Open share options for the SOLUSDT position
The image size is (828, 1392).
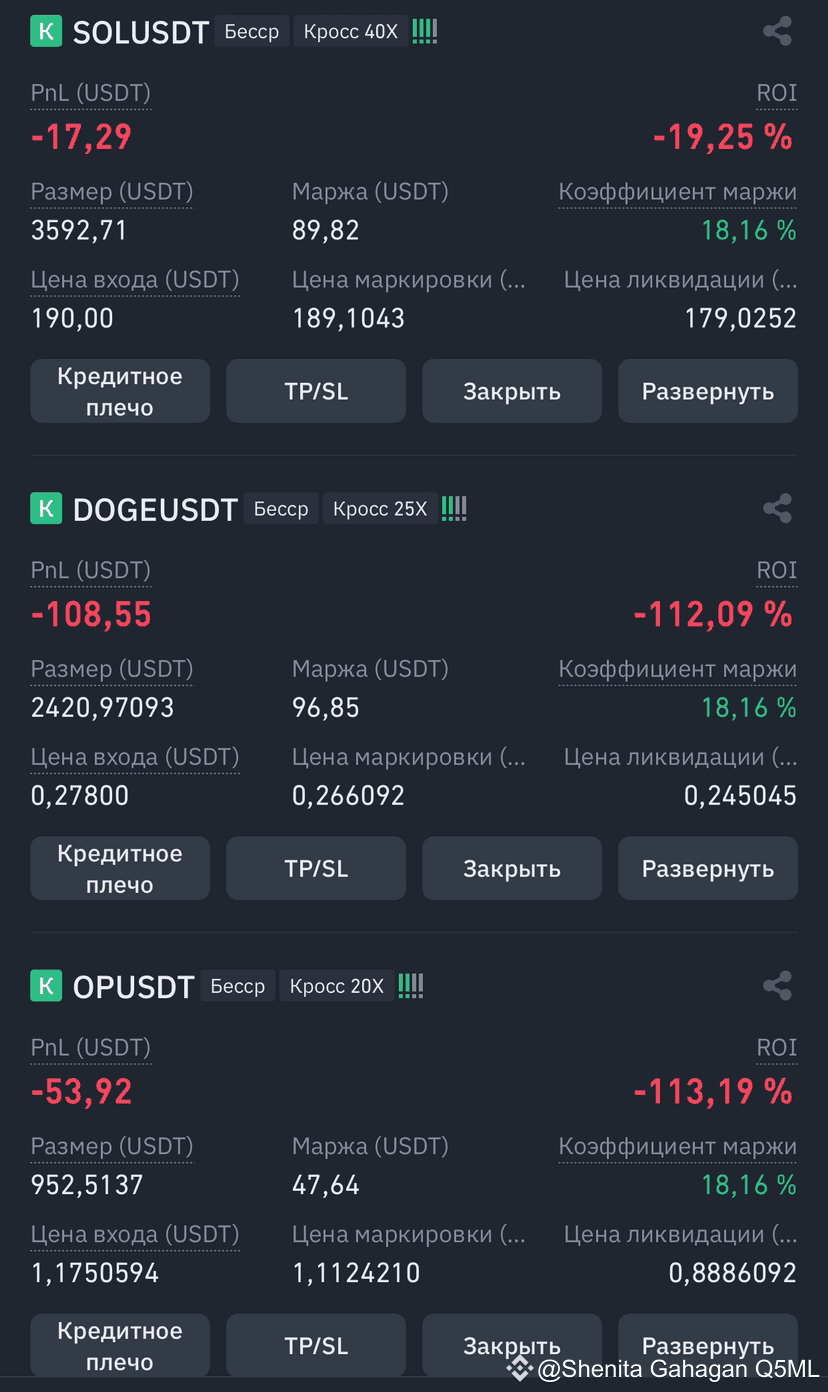pos(779,31)
